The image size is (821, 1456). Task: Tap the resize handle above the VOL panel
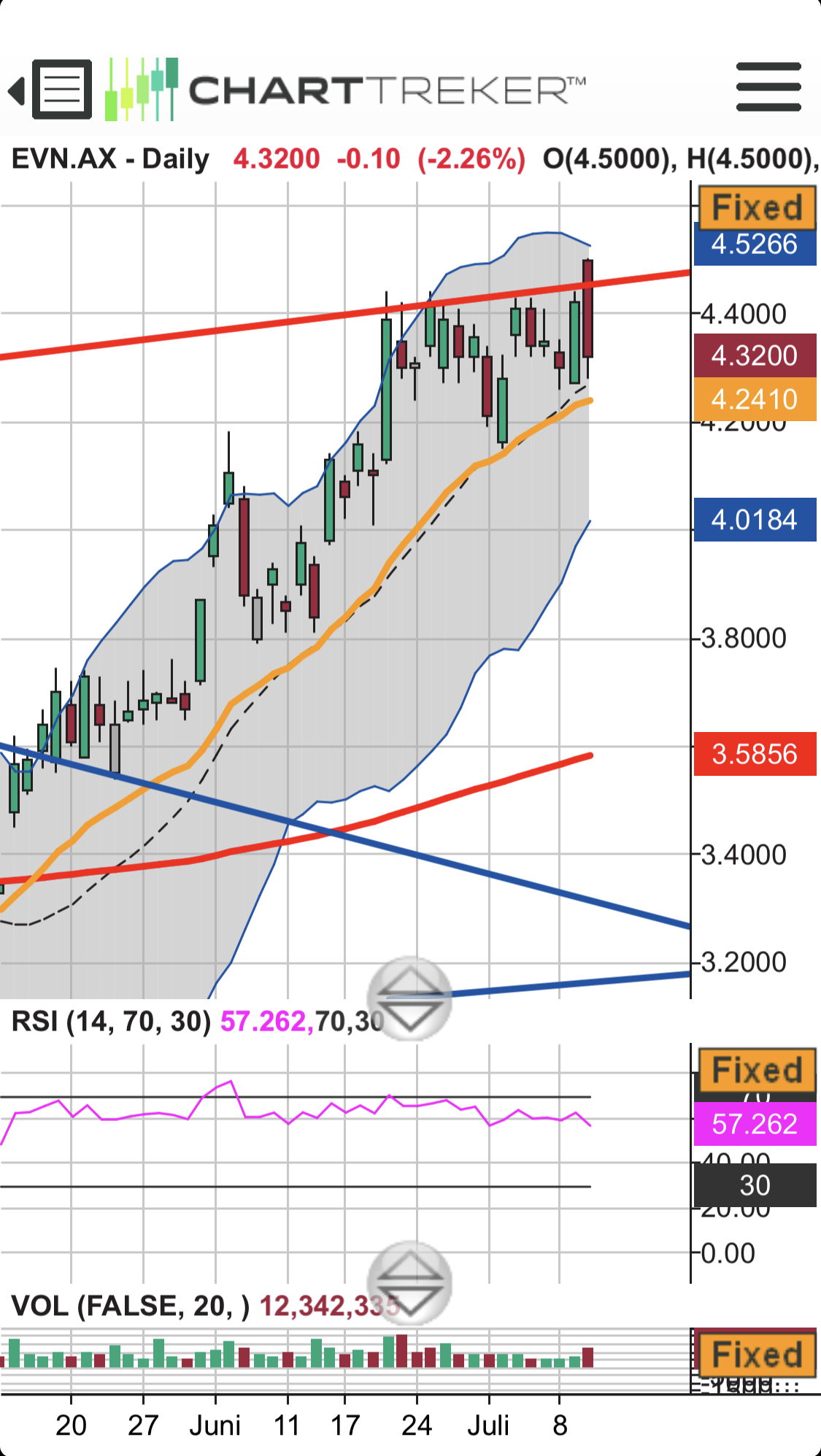coord(409,1283)
